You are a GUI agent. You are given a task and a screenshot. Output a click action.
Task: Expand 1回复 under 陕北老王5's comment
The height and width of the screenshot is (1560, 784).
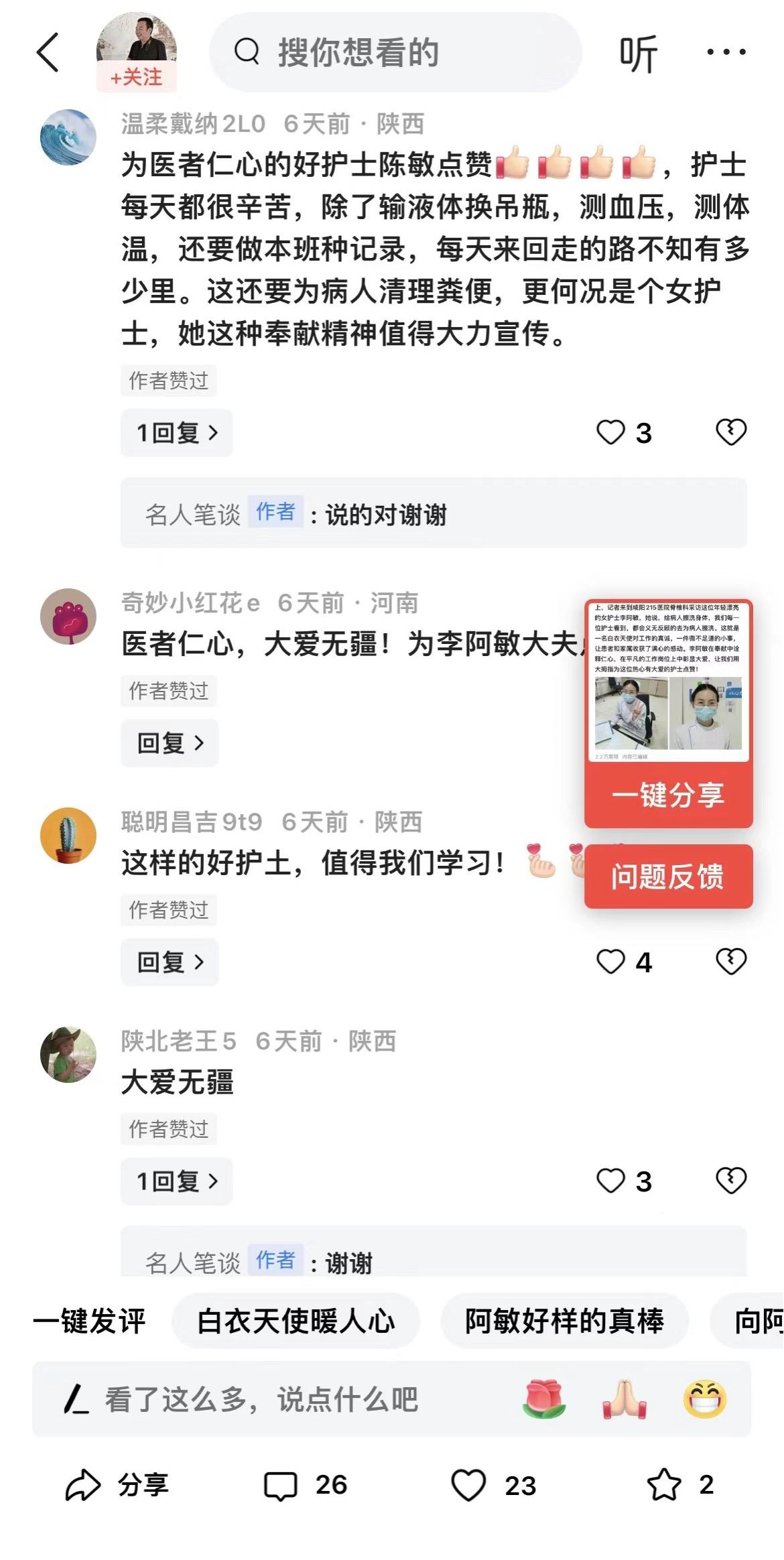pos(177,1181)
